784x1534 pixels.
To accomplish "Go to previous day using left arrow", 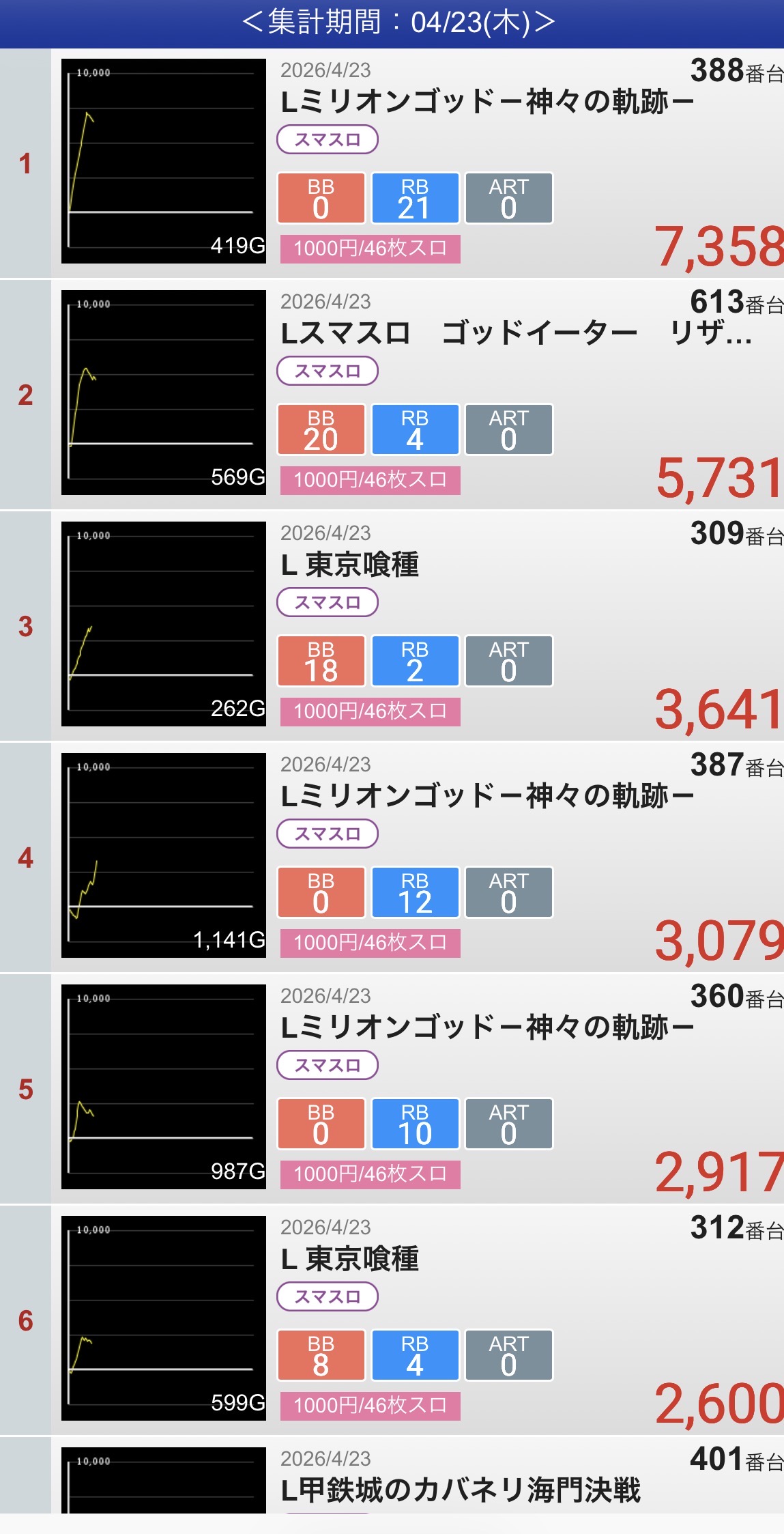I will pyautogui.click(x=252, y=23).
